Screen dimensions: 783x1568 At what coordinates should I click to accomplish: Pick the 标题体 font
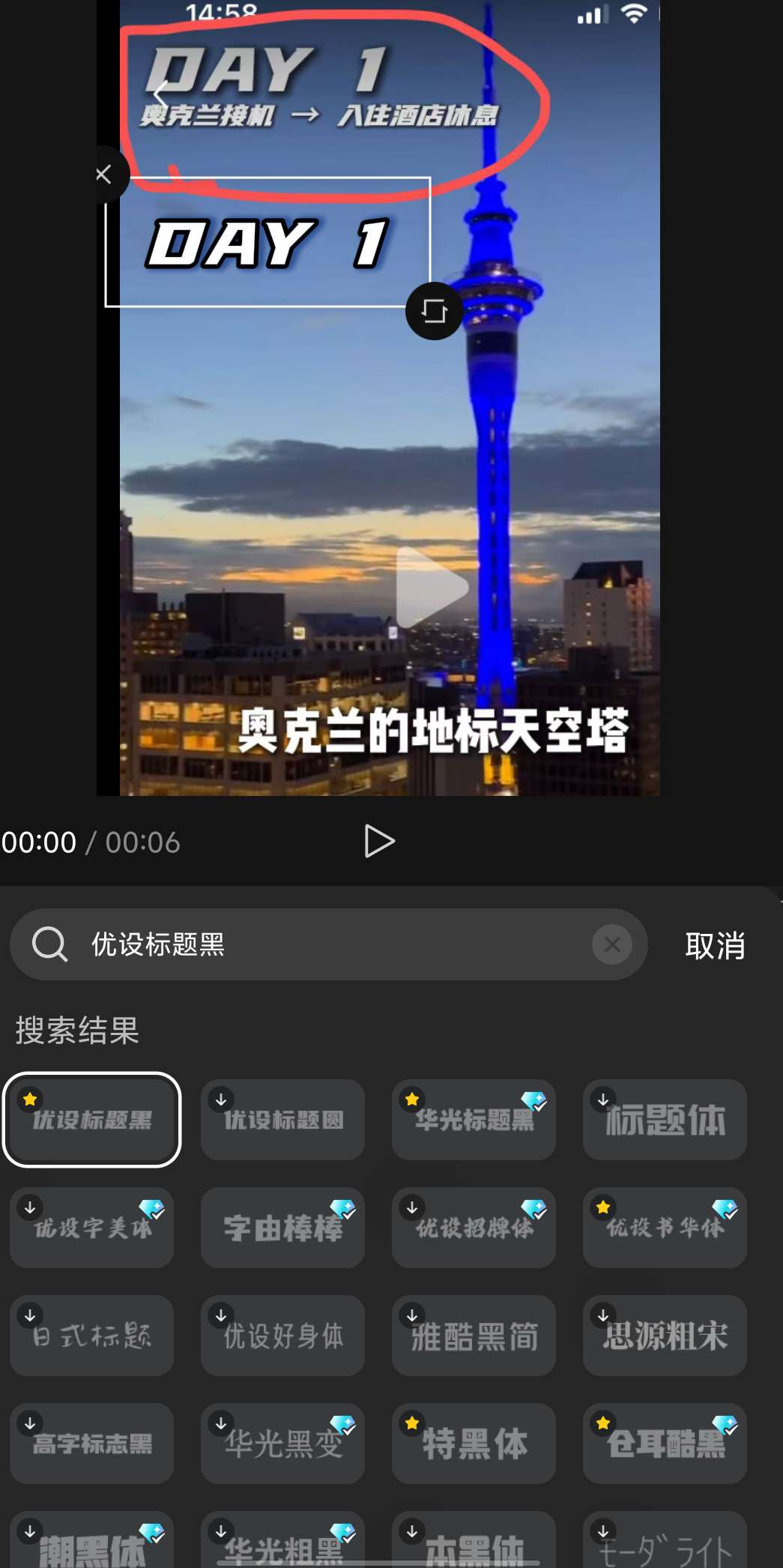click(665, 1120)
